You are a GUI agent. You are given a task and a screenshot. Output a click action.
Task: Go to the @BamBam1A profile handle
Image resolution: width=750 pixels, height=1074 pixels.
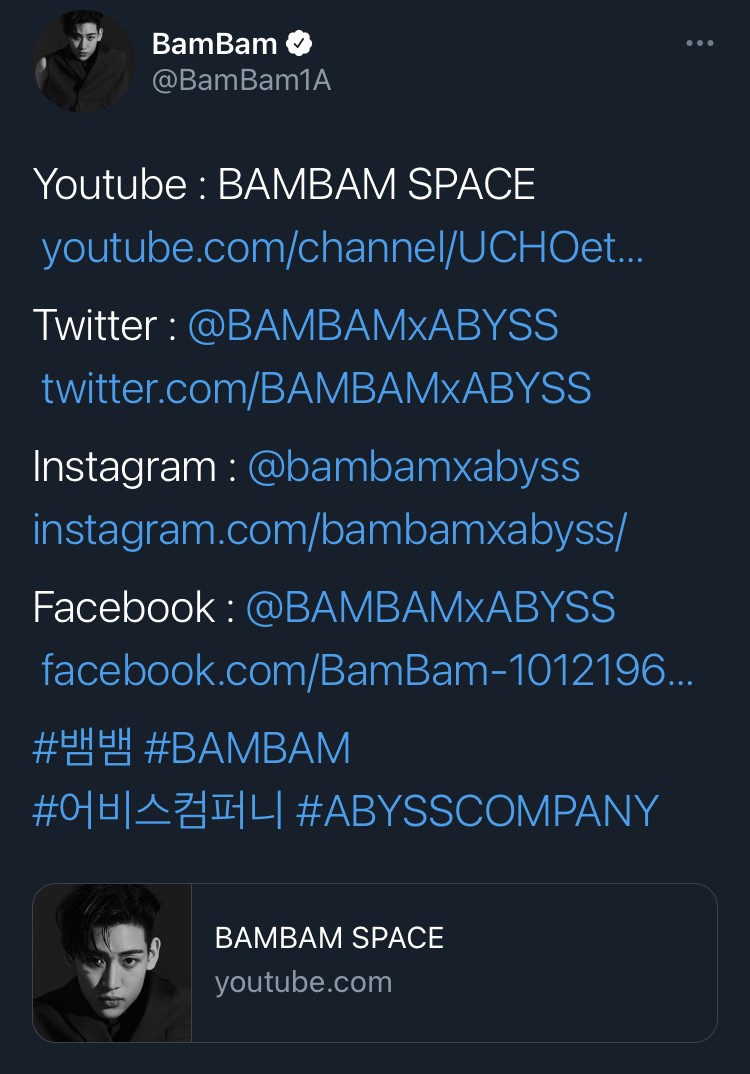241,81
